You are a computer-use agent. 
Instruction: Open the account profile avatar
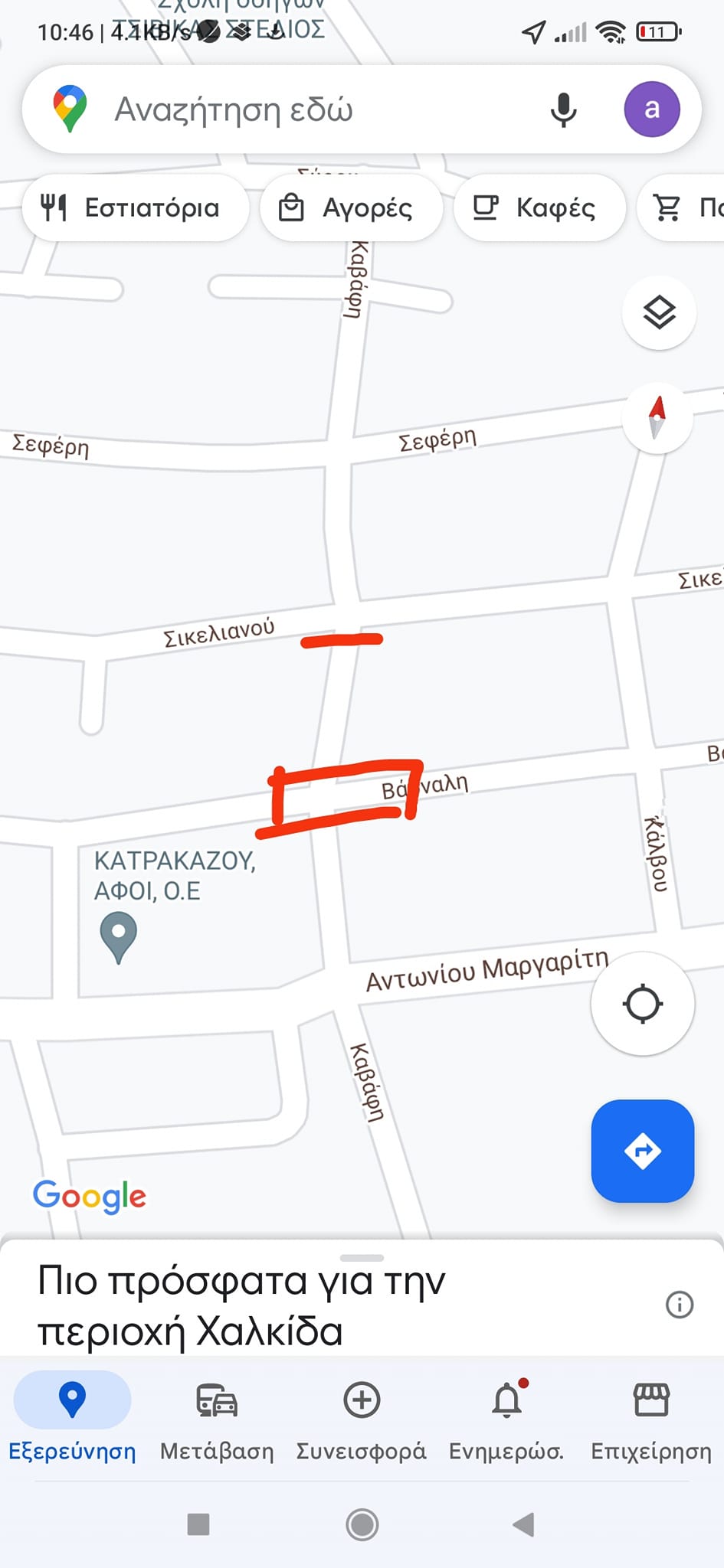point(651,109)
